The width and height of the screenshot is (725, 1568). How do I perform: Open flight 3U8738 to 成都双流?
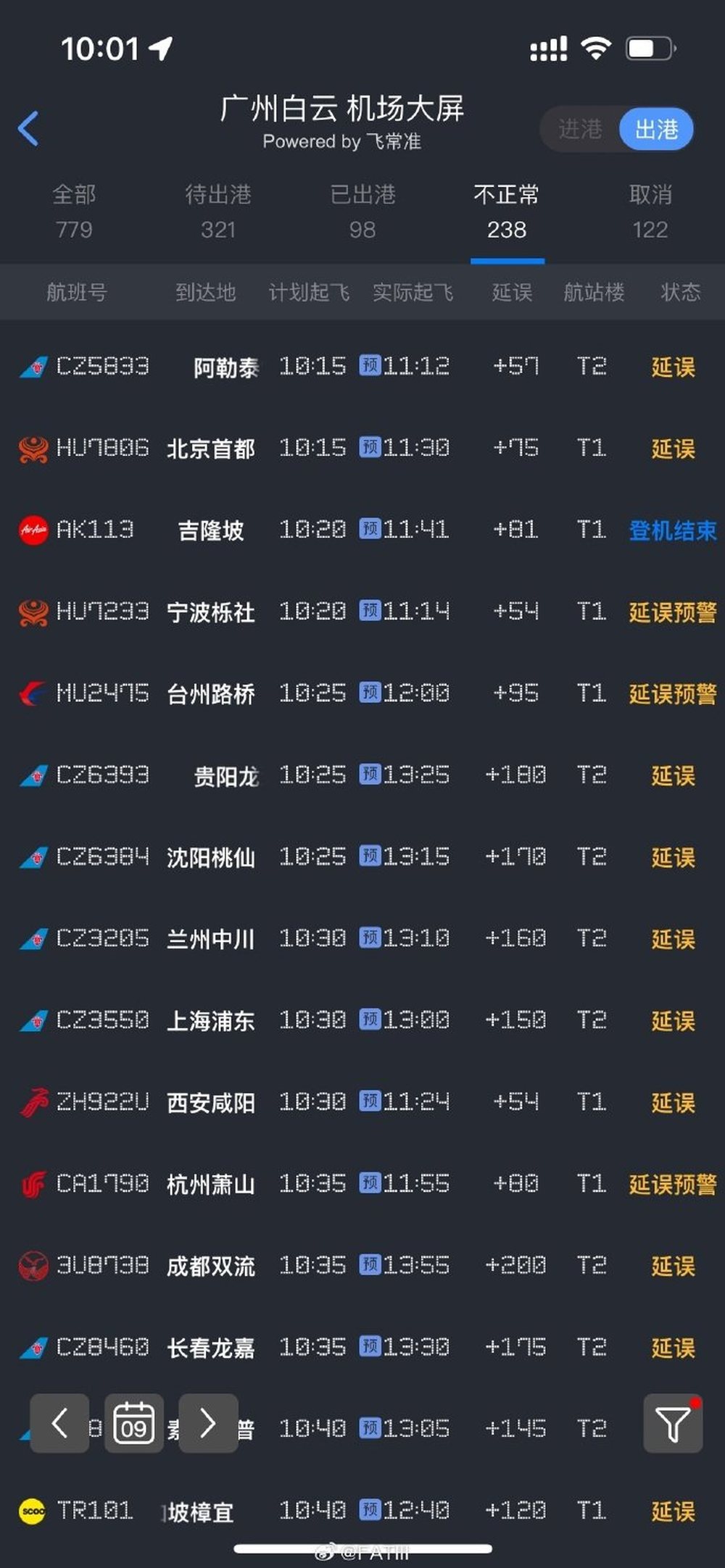click(362, 1266)
